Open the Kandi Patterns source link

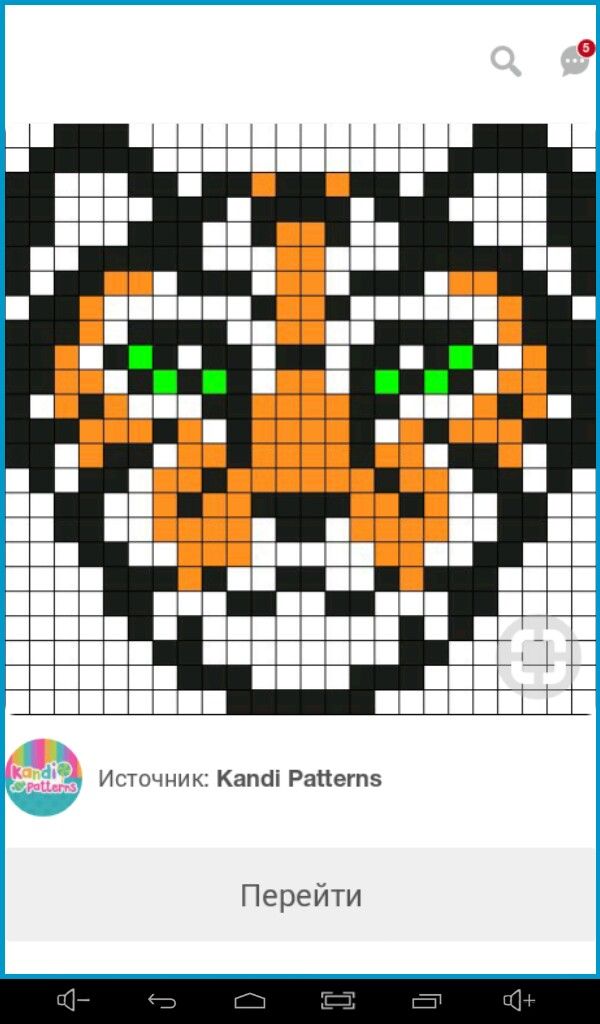pyautogui.click(x=298, y=778)
